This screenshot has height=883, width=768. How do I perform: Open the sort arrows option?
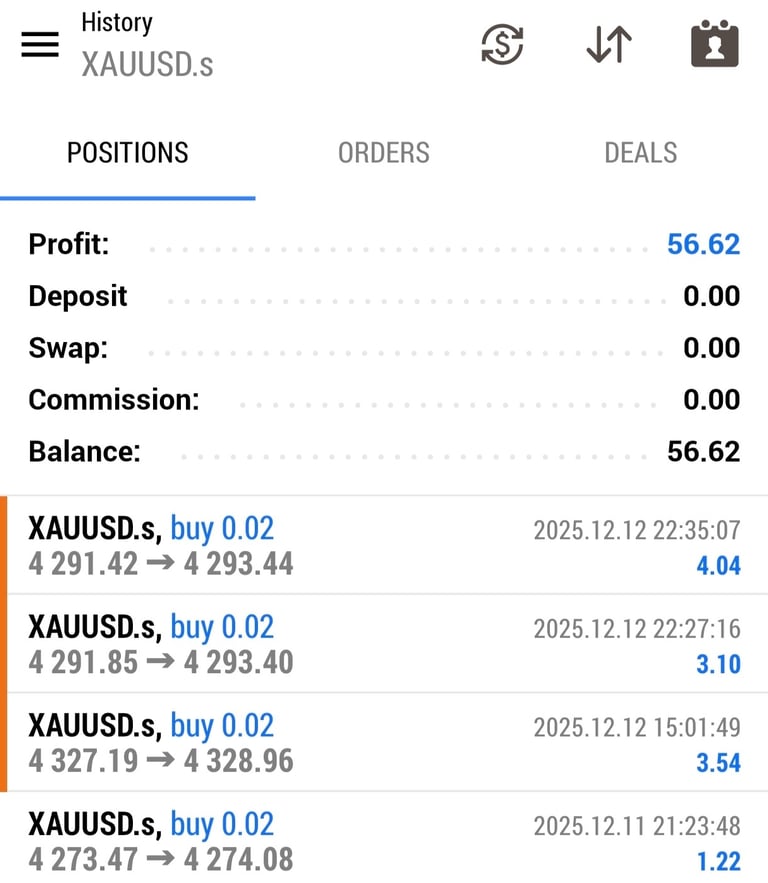[x=609, y=45]
